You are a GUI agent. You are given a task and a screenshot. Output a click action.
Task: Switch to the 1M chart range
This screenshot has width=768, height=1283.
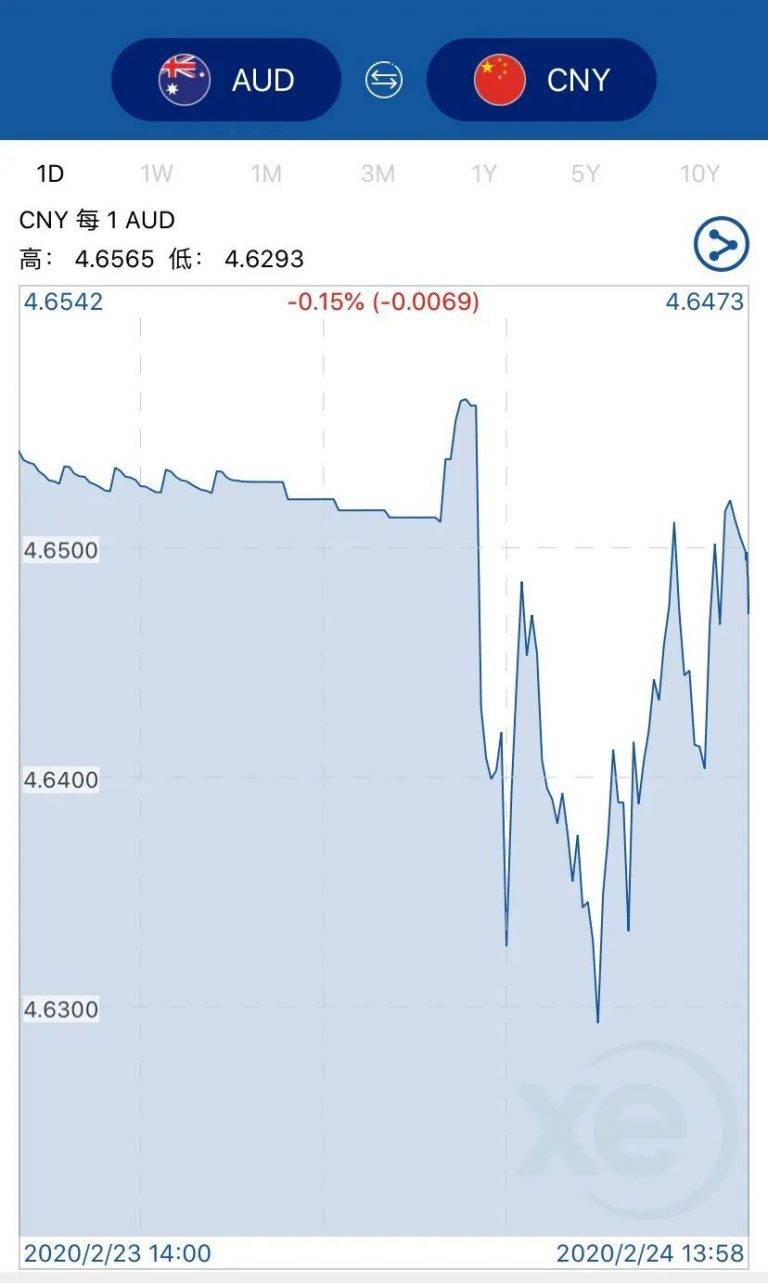[266, 174]
